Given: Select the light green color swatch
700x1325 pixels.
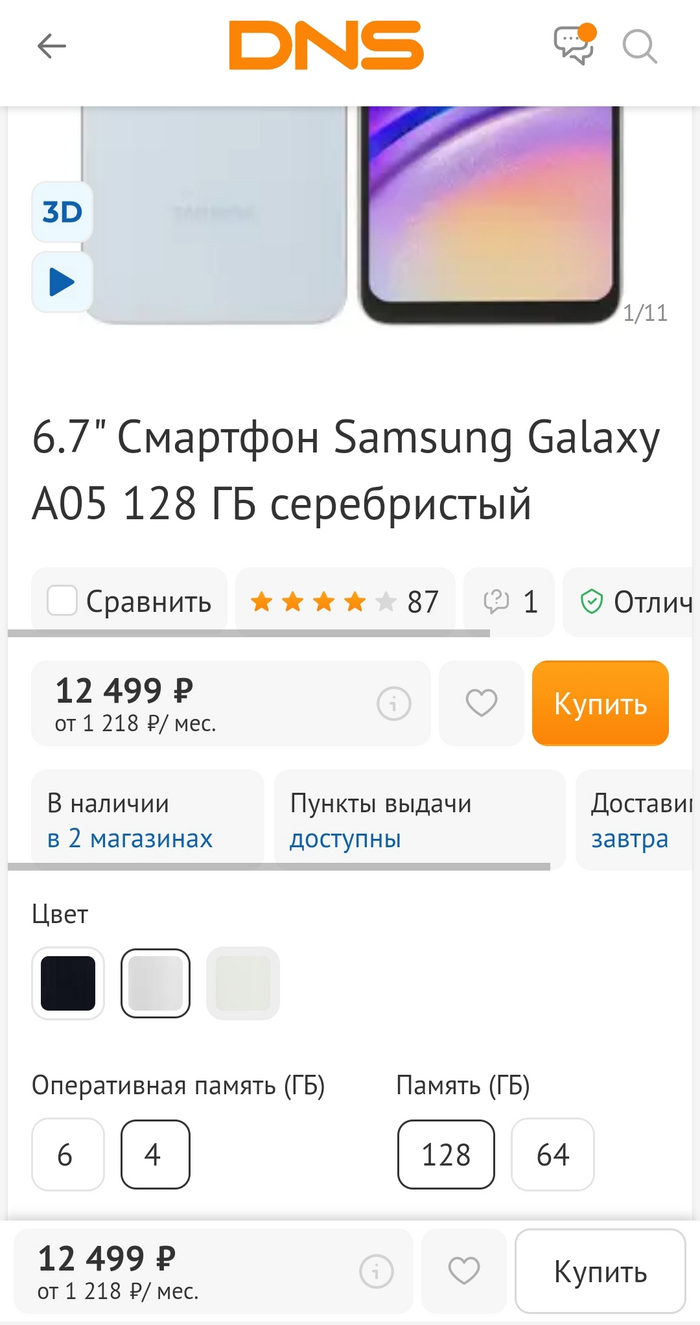Looking at the screenshot, I should [x=243, y=983].
